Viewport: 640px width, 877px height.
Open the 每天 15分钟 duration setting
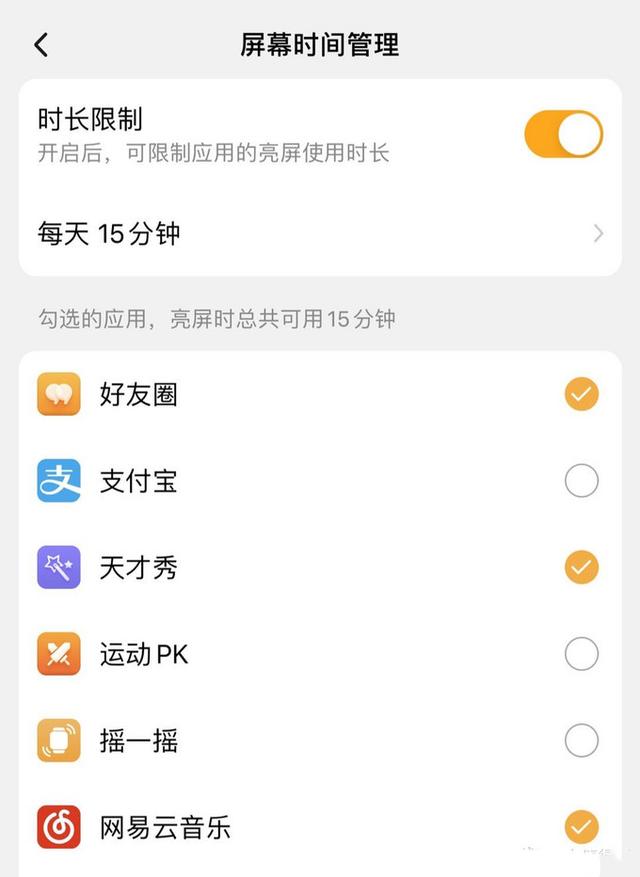tap(320, 234)
